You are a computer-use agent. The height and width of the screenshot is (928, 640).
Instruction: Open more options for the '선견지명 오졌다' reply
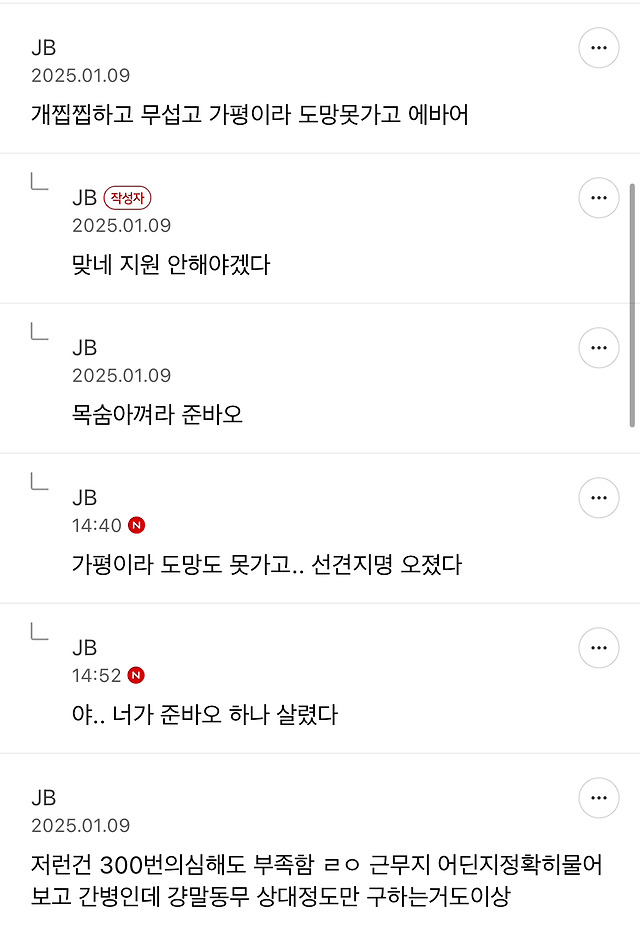[x=599, y=497]
